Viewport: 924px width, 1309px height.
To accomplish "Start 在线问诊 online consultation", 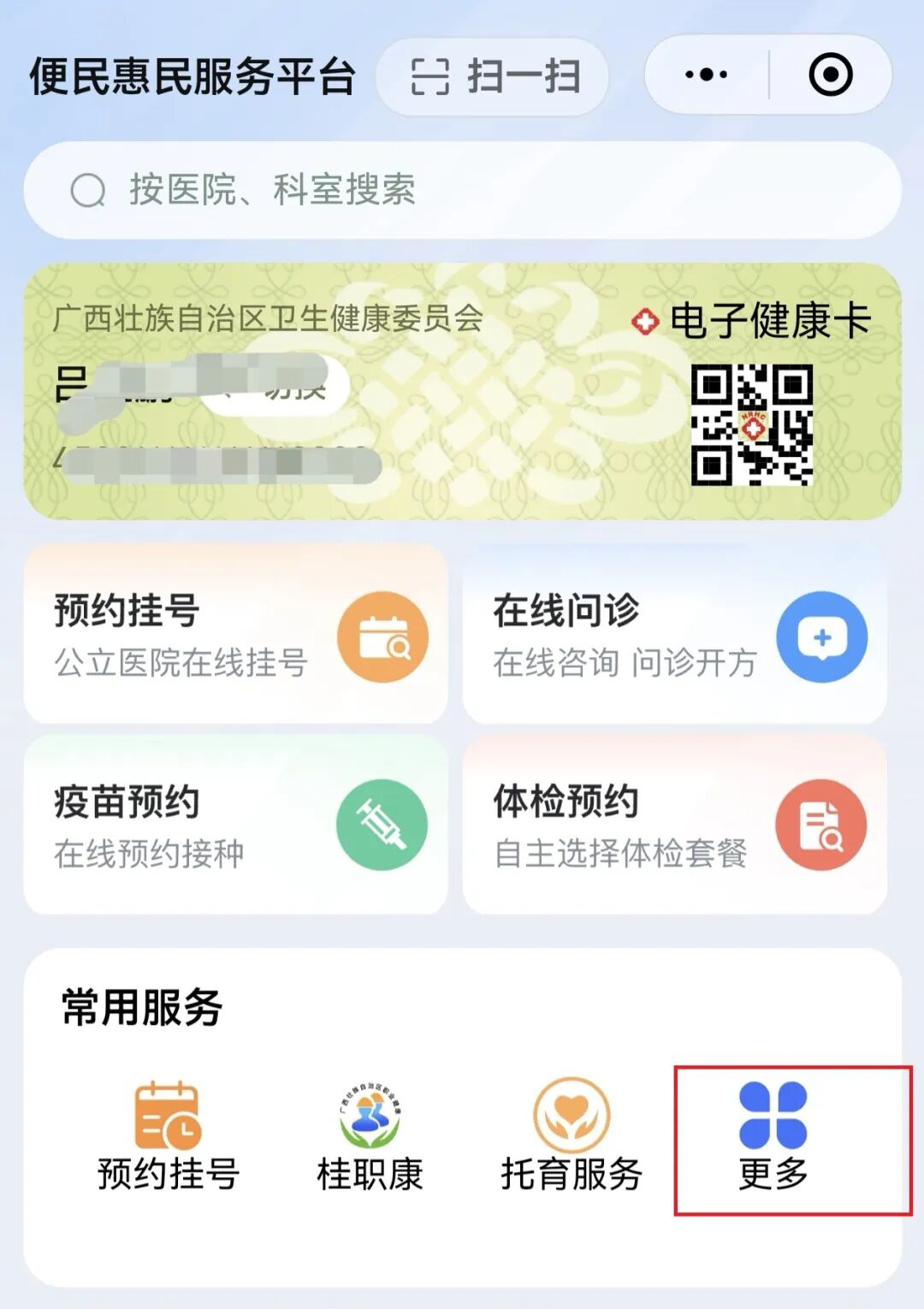I will pos(674,636).
